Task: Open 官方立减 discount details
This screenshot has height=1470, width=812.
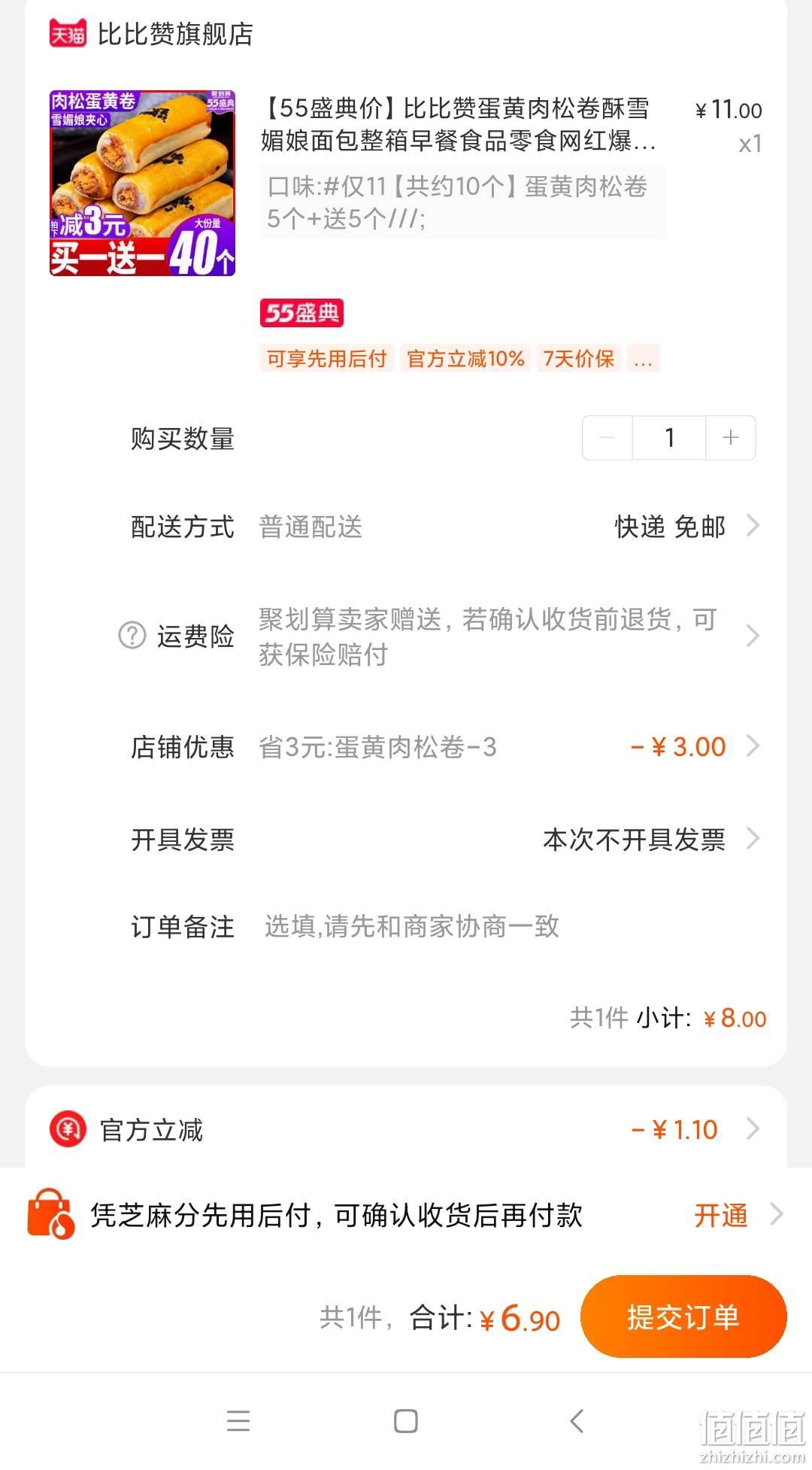Action: coord(406,1129)
